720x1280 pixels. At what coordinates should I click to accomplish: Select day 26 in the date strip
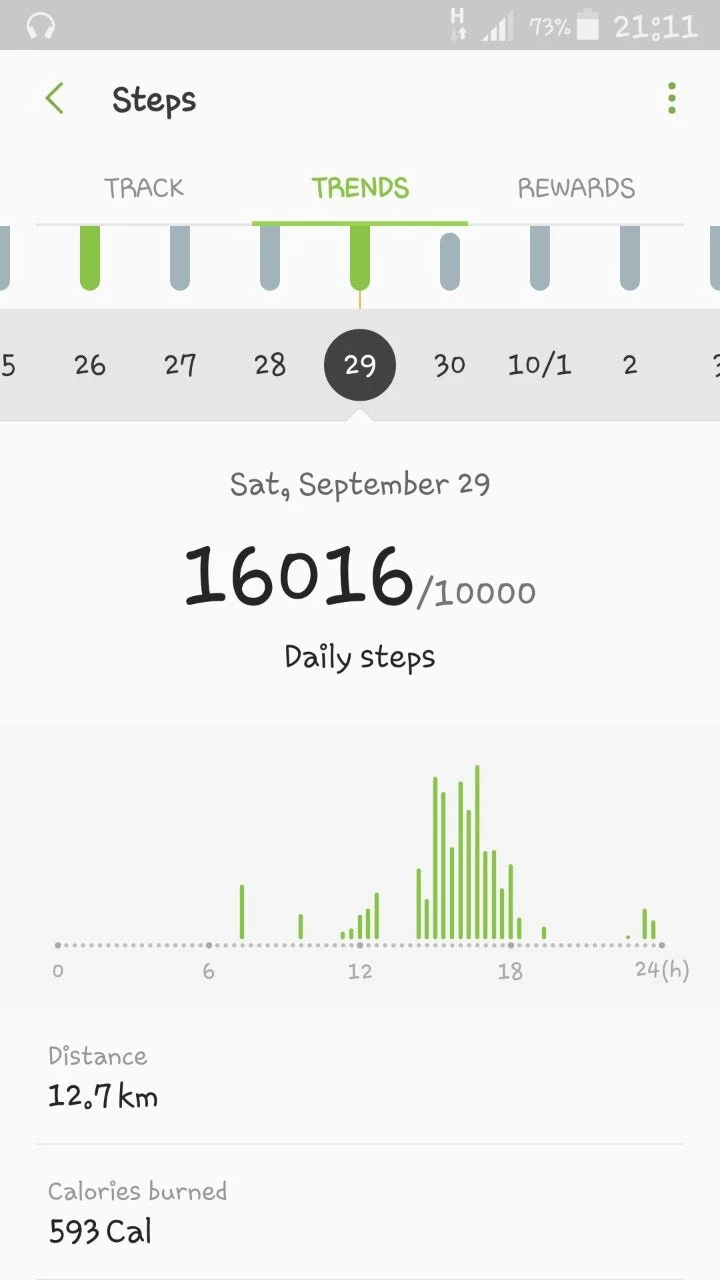point(90,365)
